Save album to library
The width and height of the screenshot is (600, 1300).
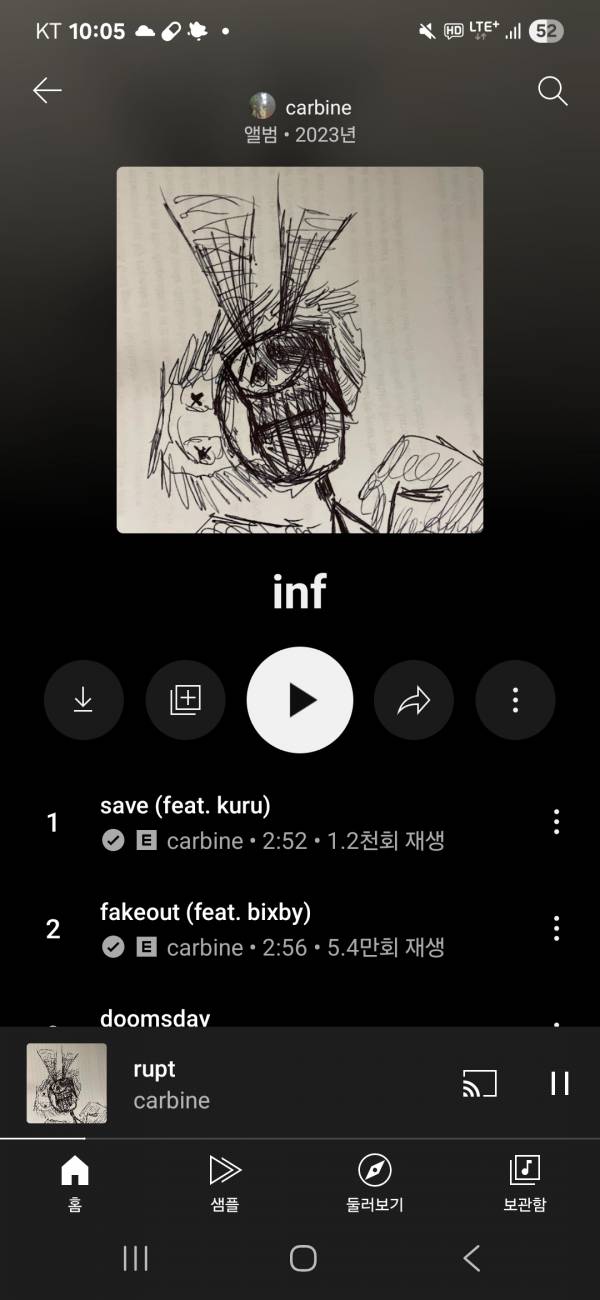click(x=186, y=700)
